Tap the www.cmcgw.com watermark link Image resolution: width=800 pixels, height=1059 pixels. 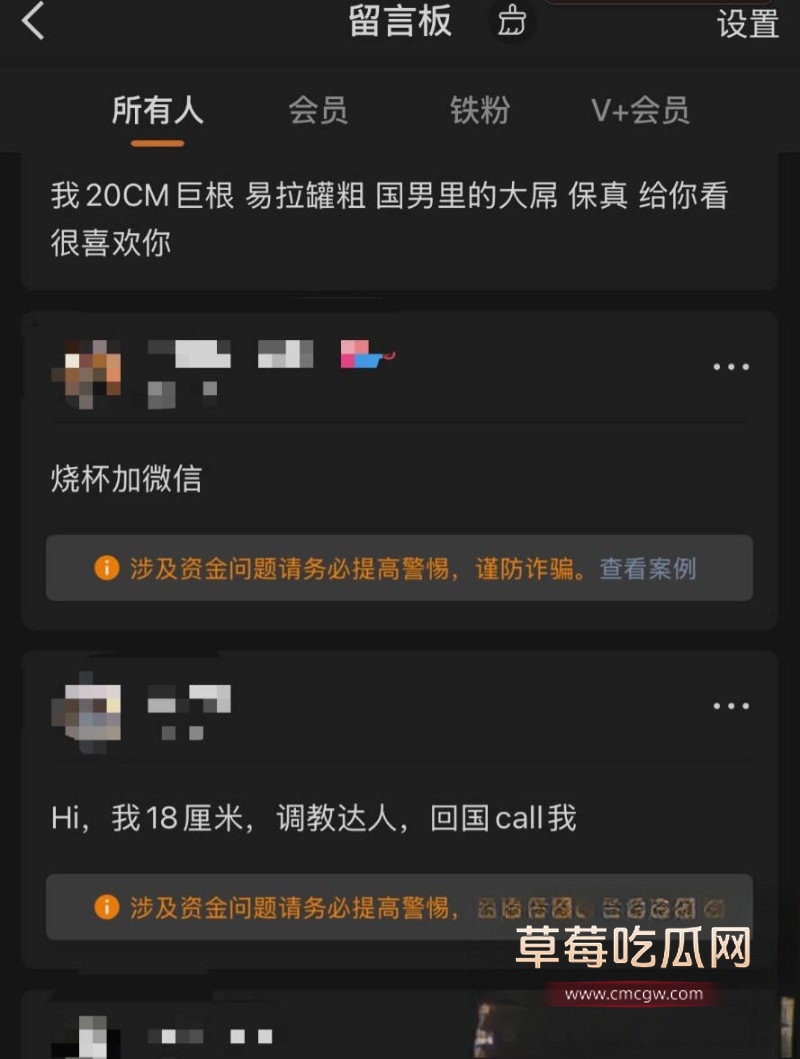(632, 995)
